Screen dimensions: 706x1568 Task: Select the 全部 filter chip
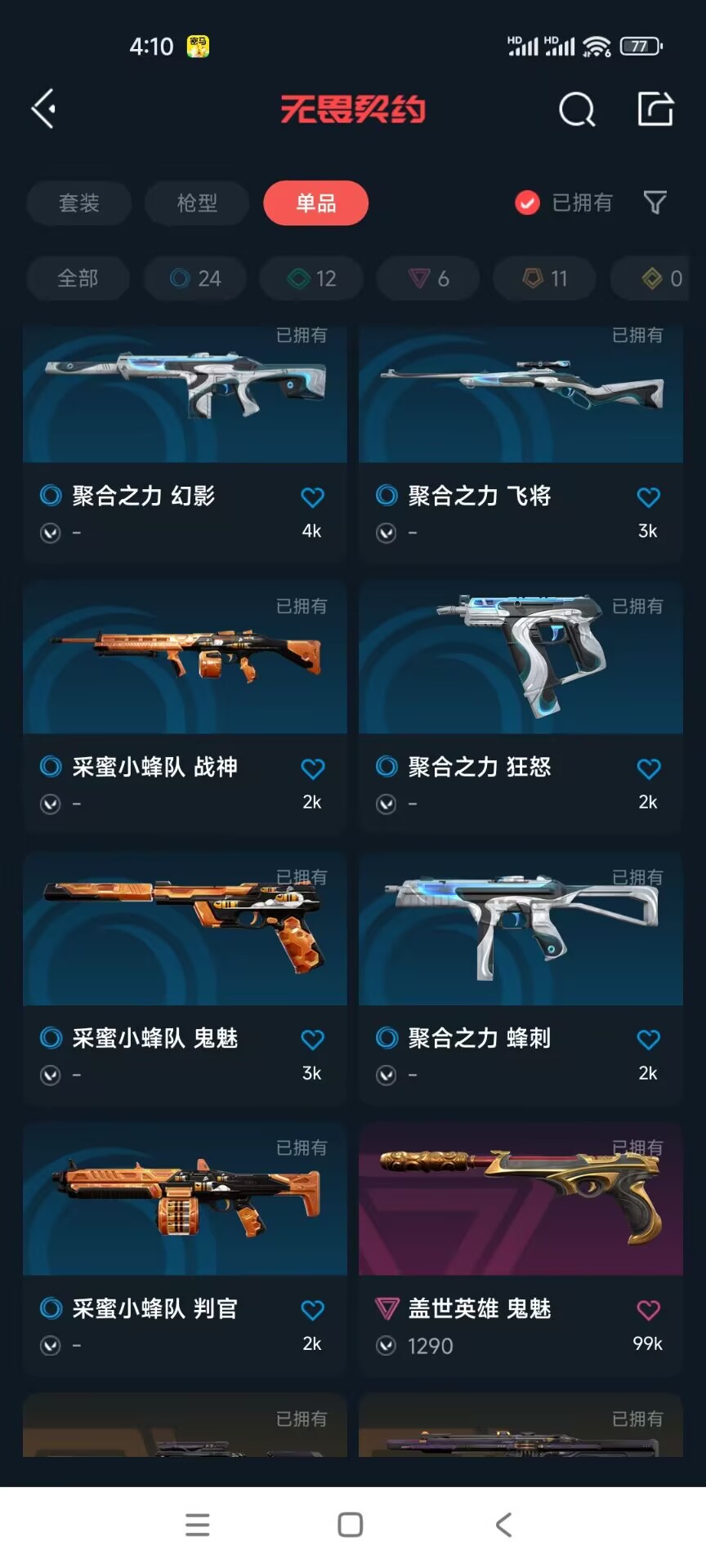78,278
